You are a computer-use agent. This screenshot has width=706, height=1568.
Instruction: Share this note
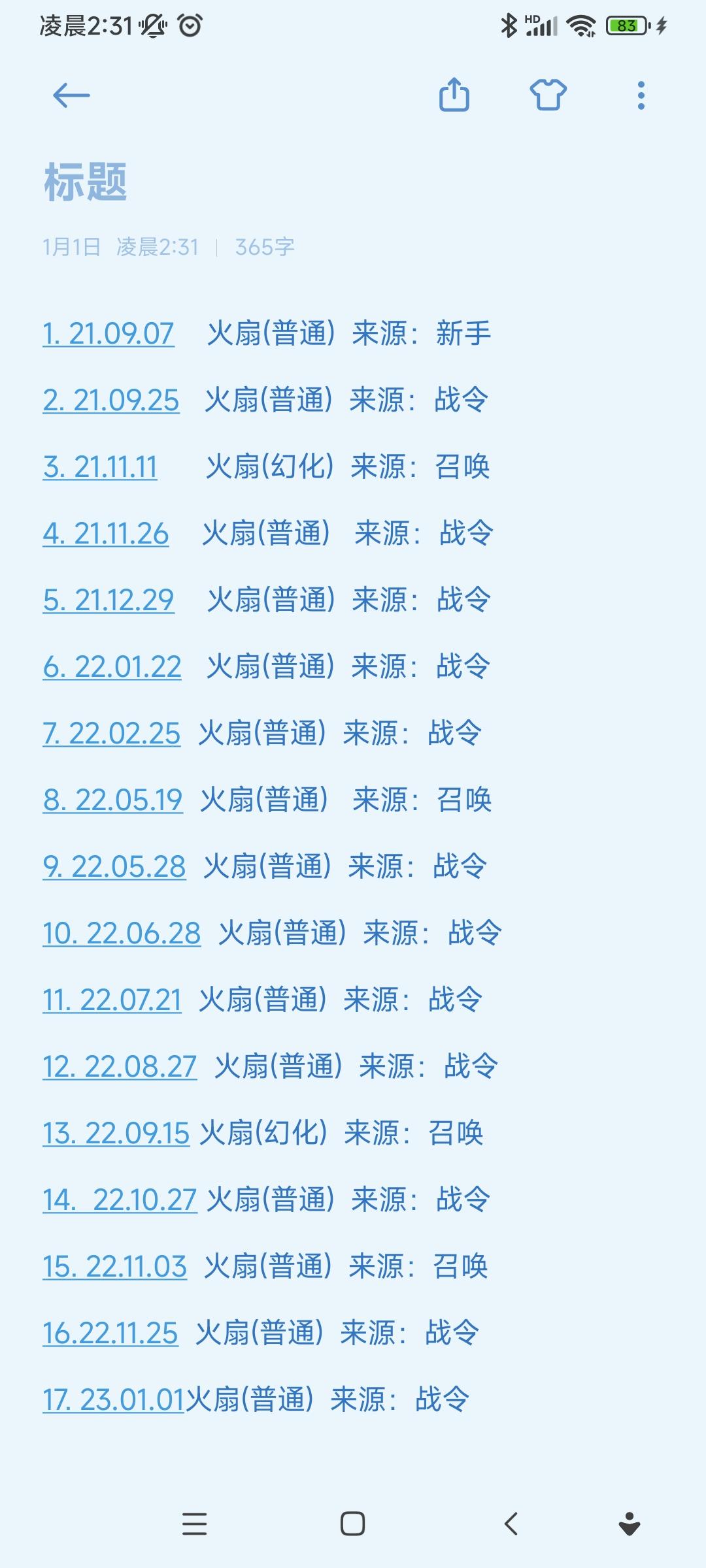click(x=454, y=95)
